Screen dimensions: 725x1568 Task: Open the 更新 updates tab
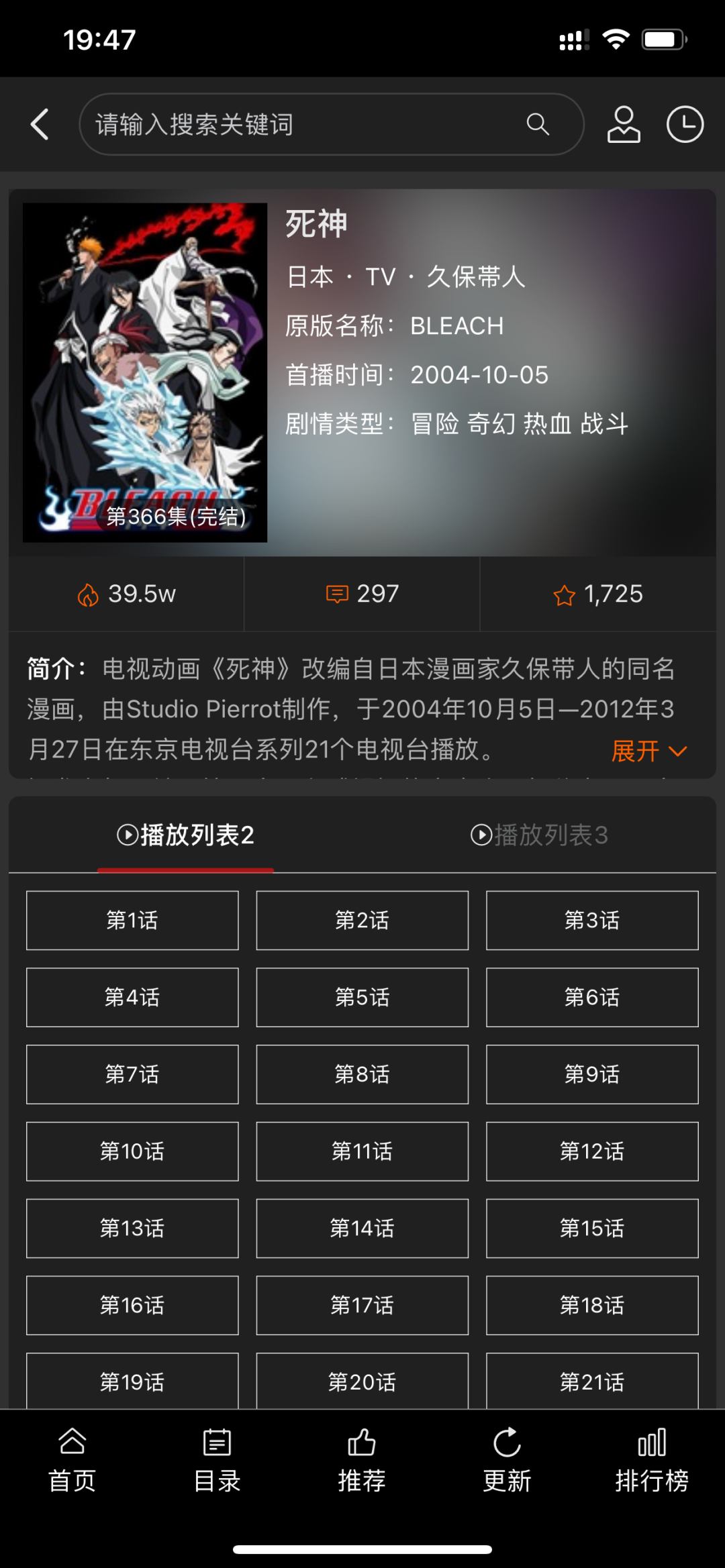507,1461
